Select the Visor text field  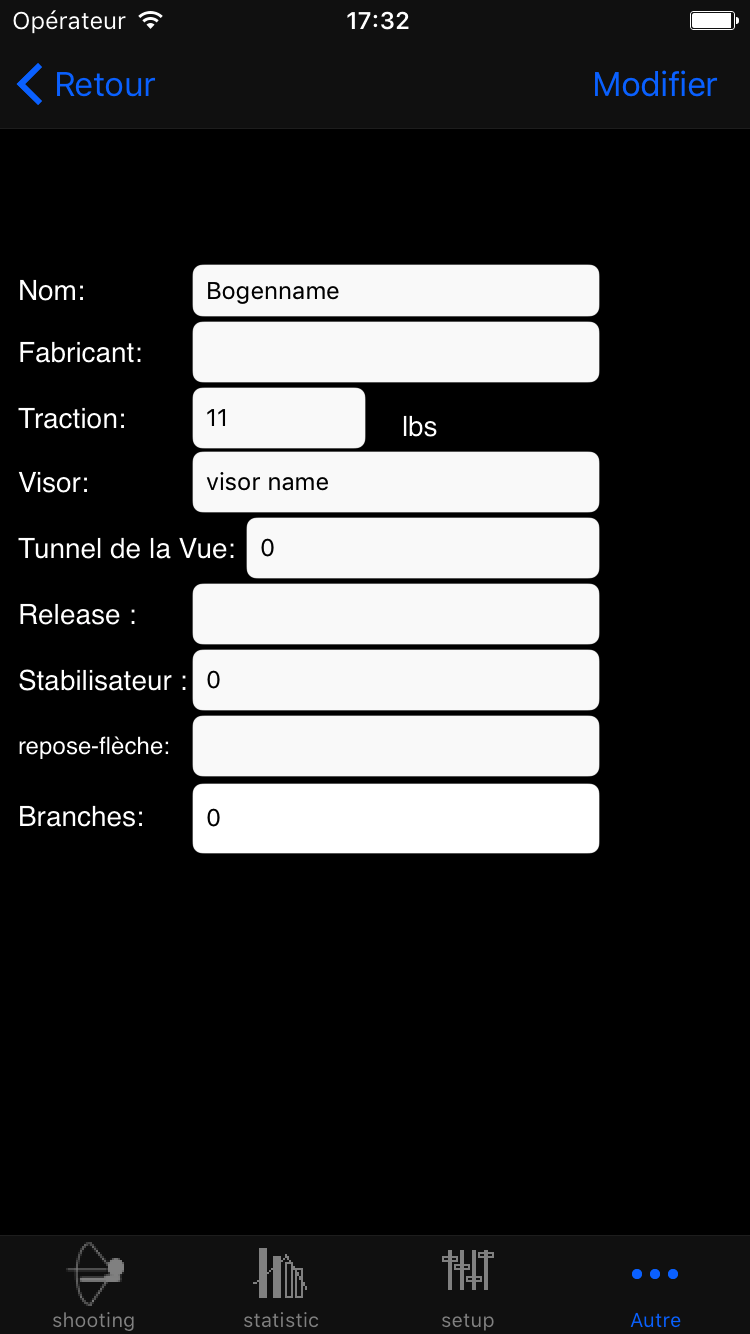coord(396,482)
